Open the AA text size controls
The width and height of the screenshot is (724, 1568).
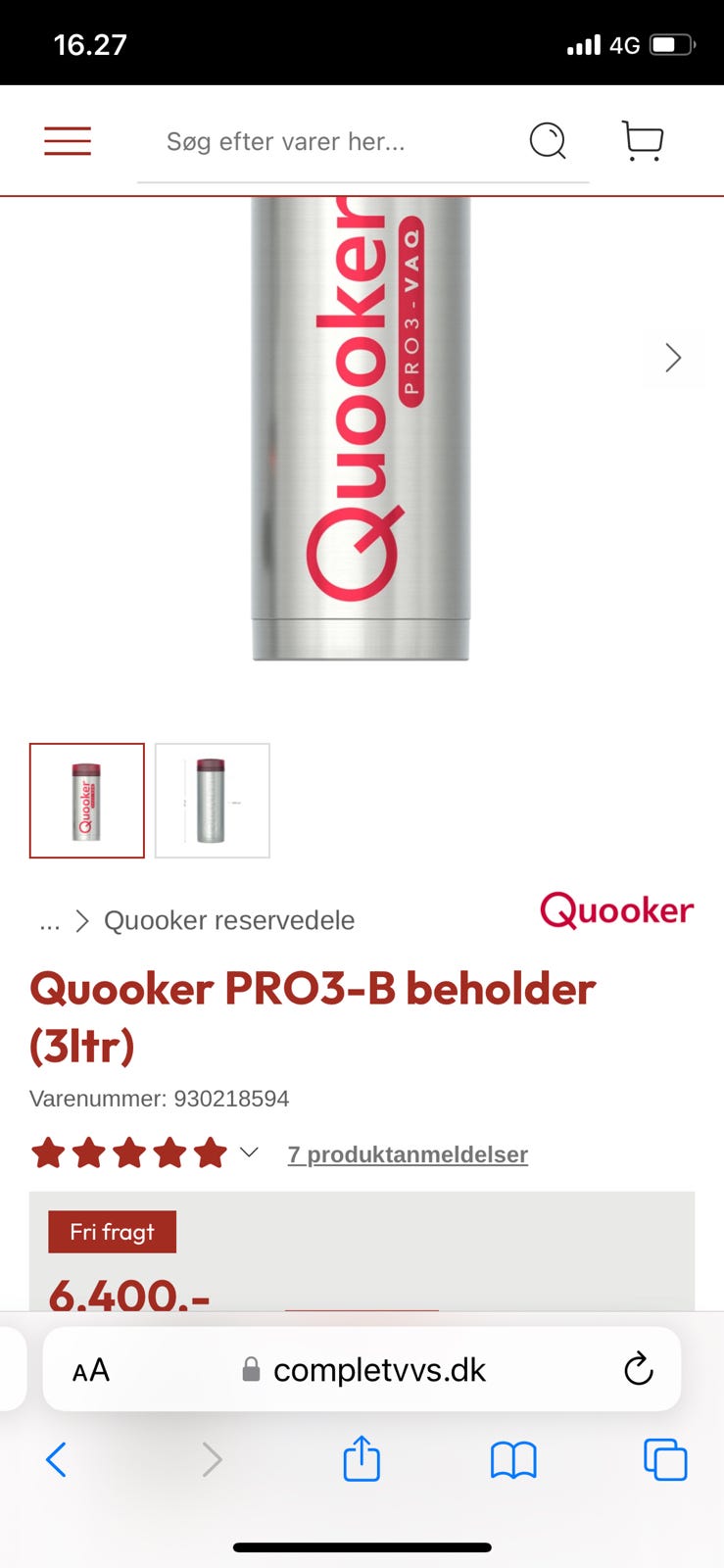coord(90,1369)
